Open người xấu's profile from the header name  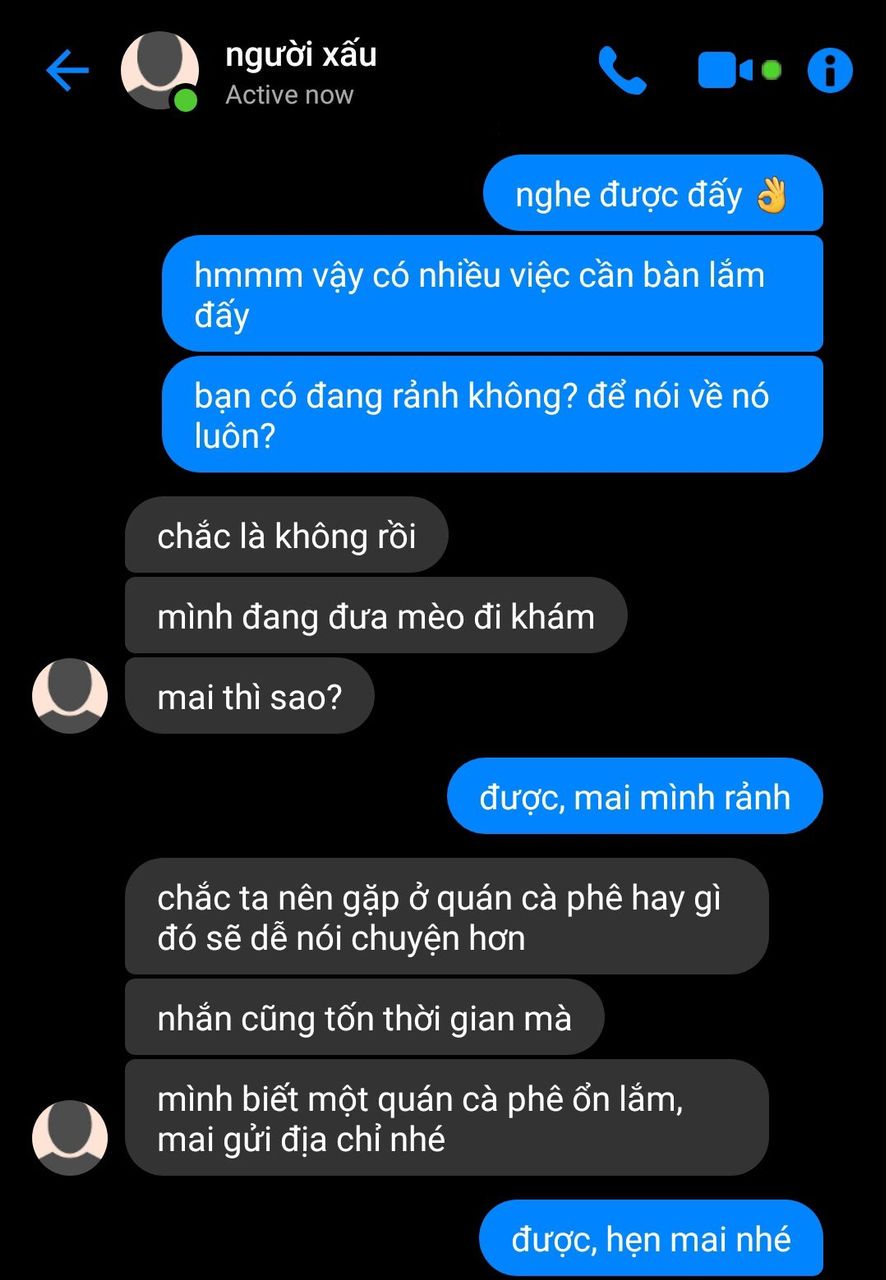300,56
